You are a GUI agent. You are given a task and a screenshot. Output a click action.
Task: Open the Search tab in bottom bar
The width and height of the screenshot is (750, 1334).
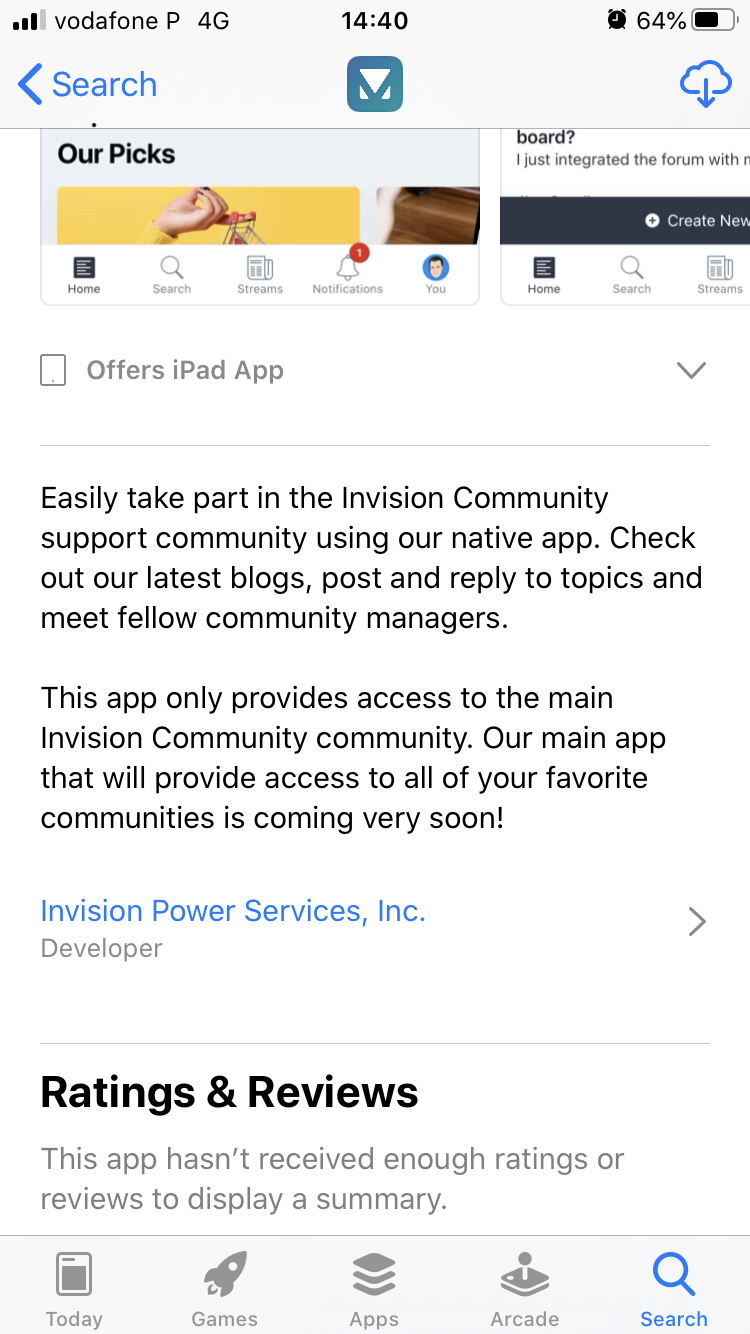point(674,1289)
